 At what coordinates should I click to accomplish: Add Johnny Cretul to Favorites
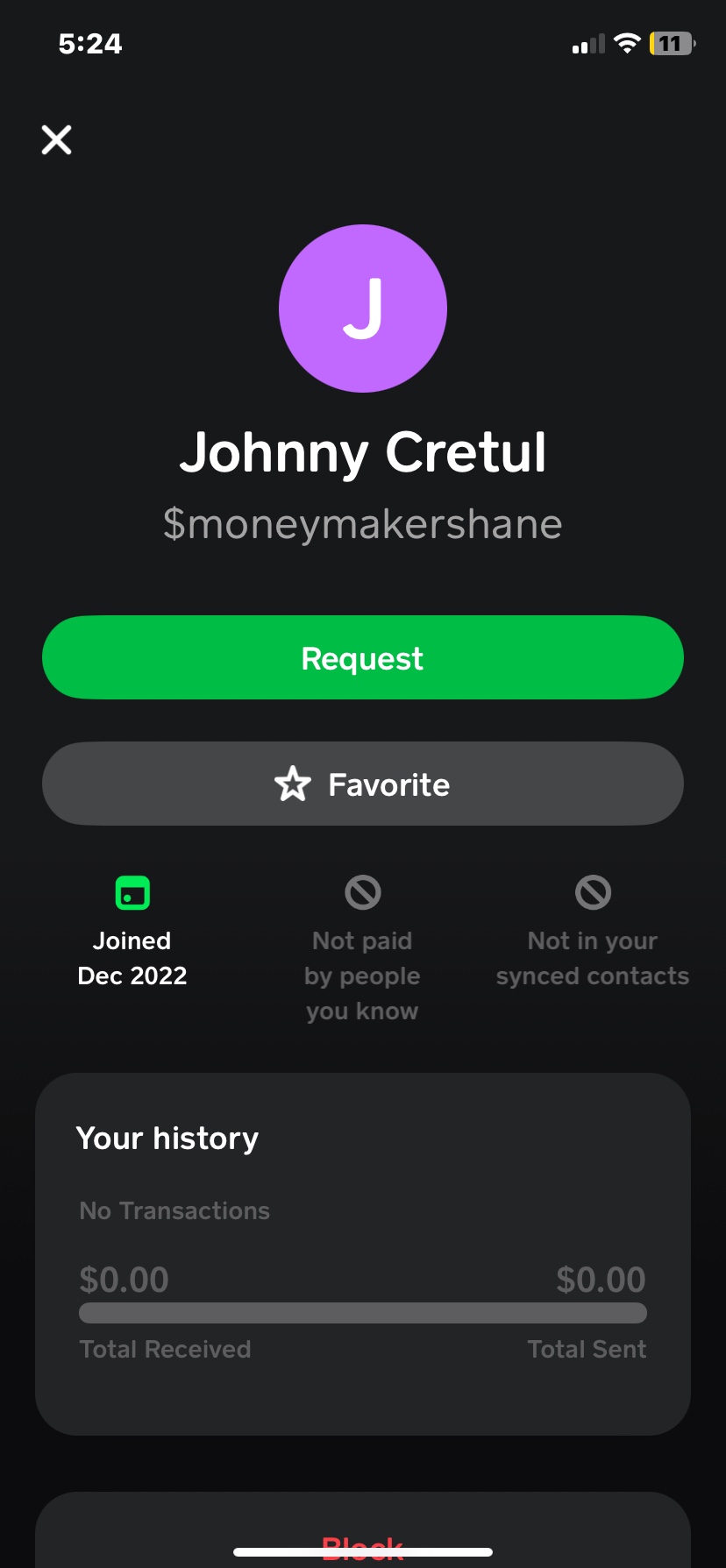pyautogui.click(x=362, y=784)
